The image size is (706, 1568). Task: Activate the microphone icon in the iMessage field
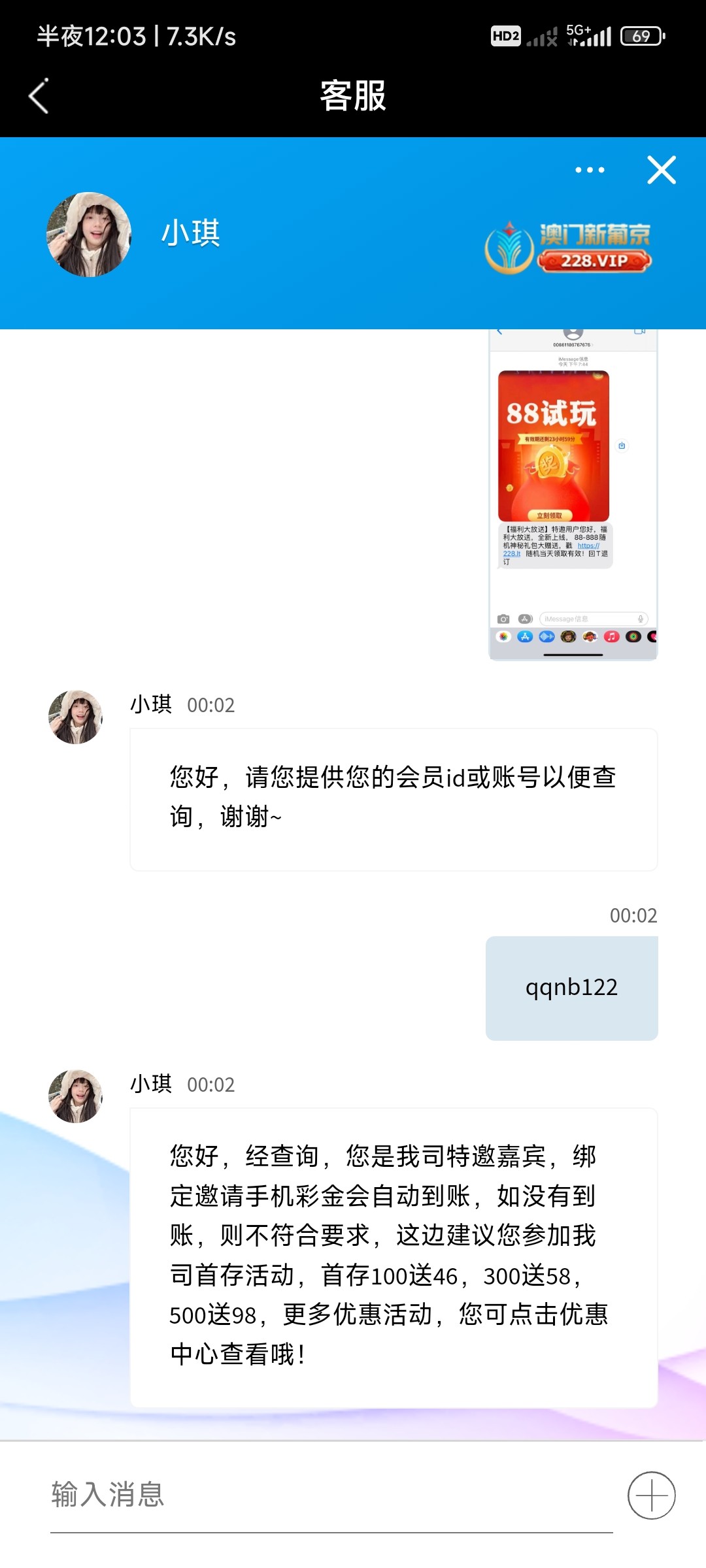pos(640,619)
